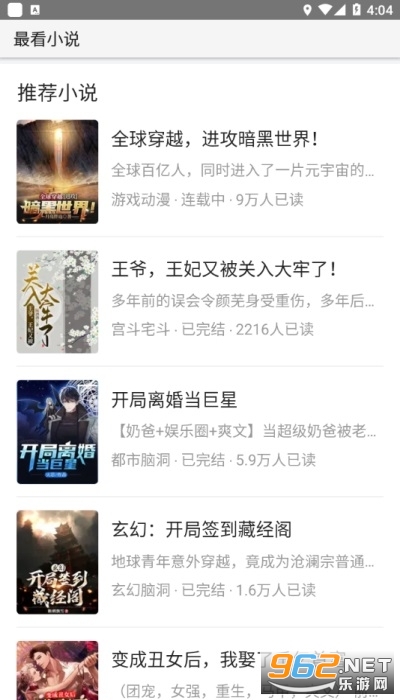Open the novel 全球穿越，进攻暗黑世界！
This screenshot has width=400, height=700.
click(200, 172)
